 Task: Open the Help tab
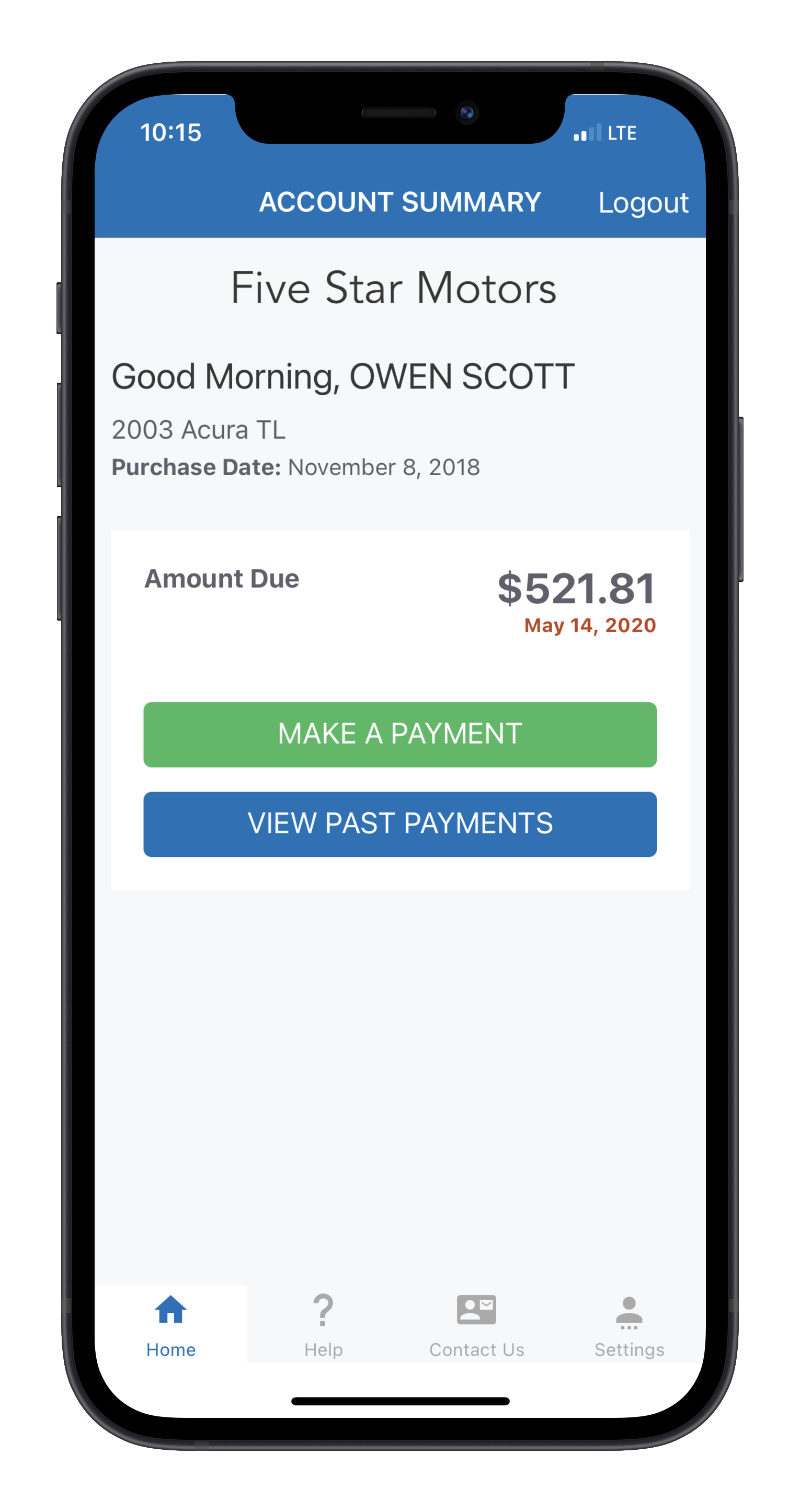pos(324,1325)
